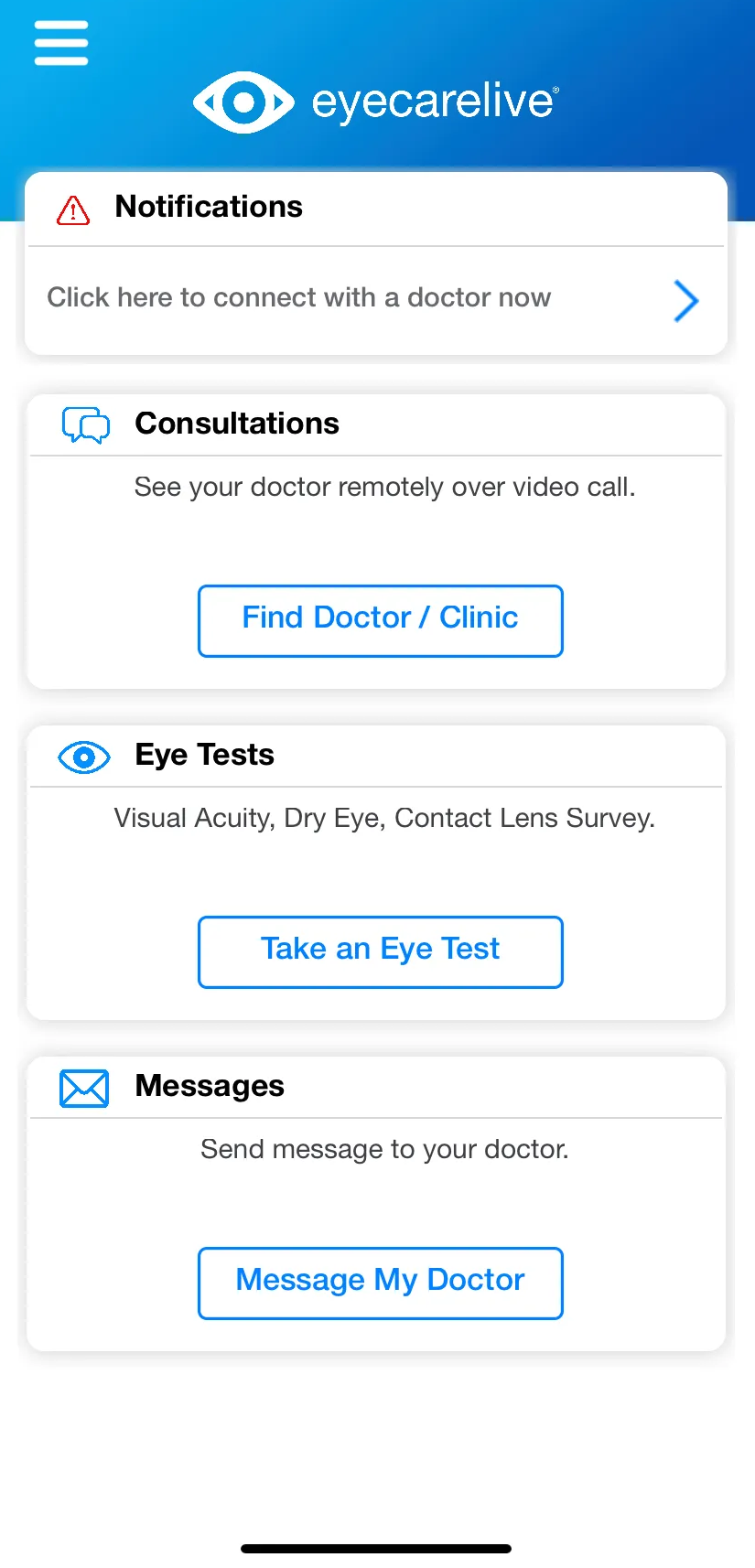This screenshot has width=755, height=1568.
Task: Select the Messages envelope icon
Action: point(83,1088)
